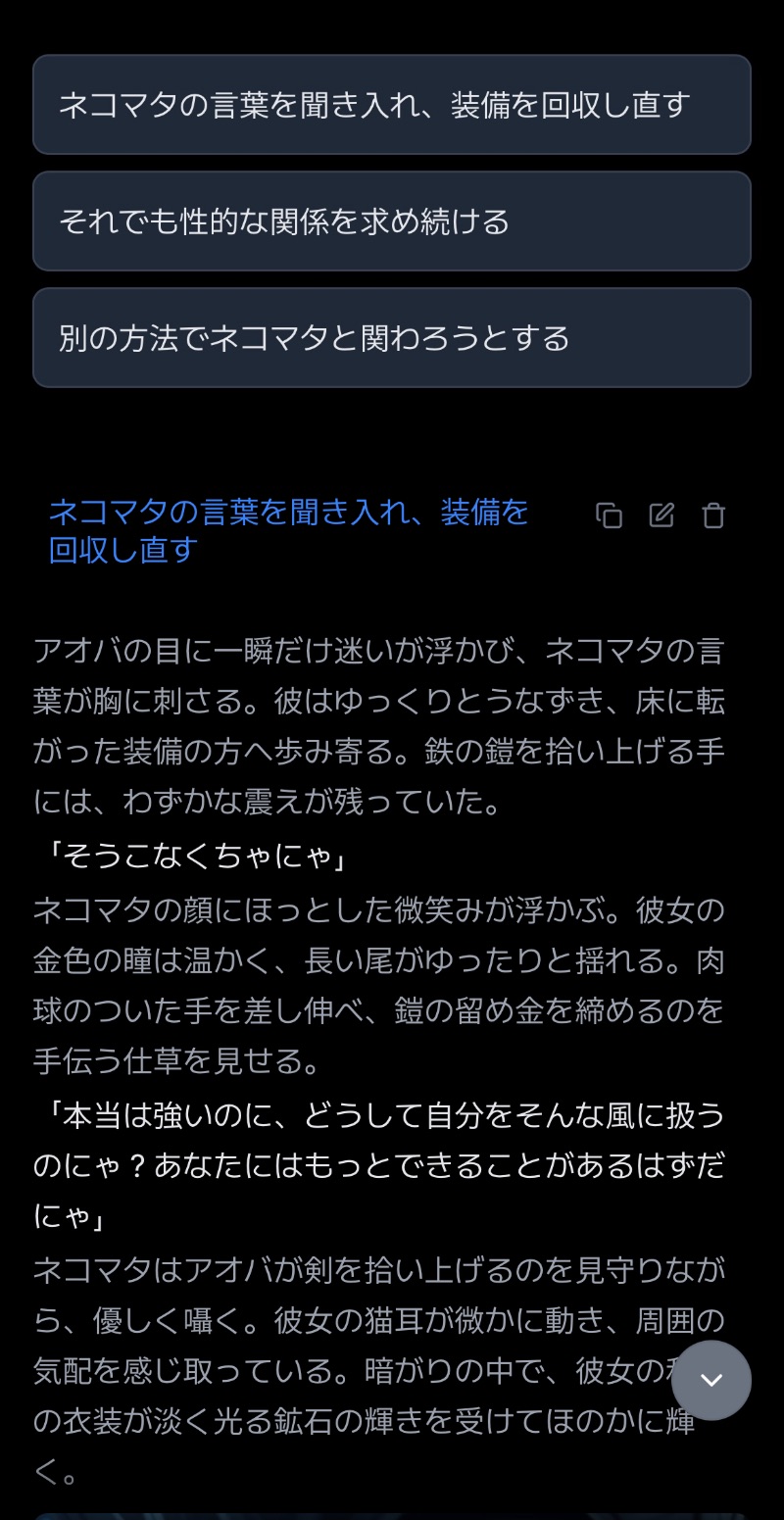Pick 別の方法でネコマタと関わろうとする option

coord(392,338)
